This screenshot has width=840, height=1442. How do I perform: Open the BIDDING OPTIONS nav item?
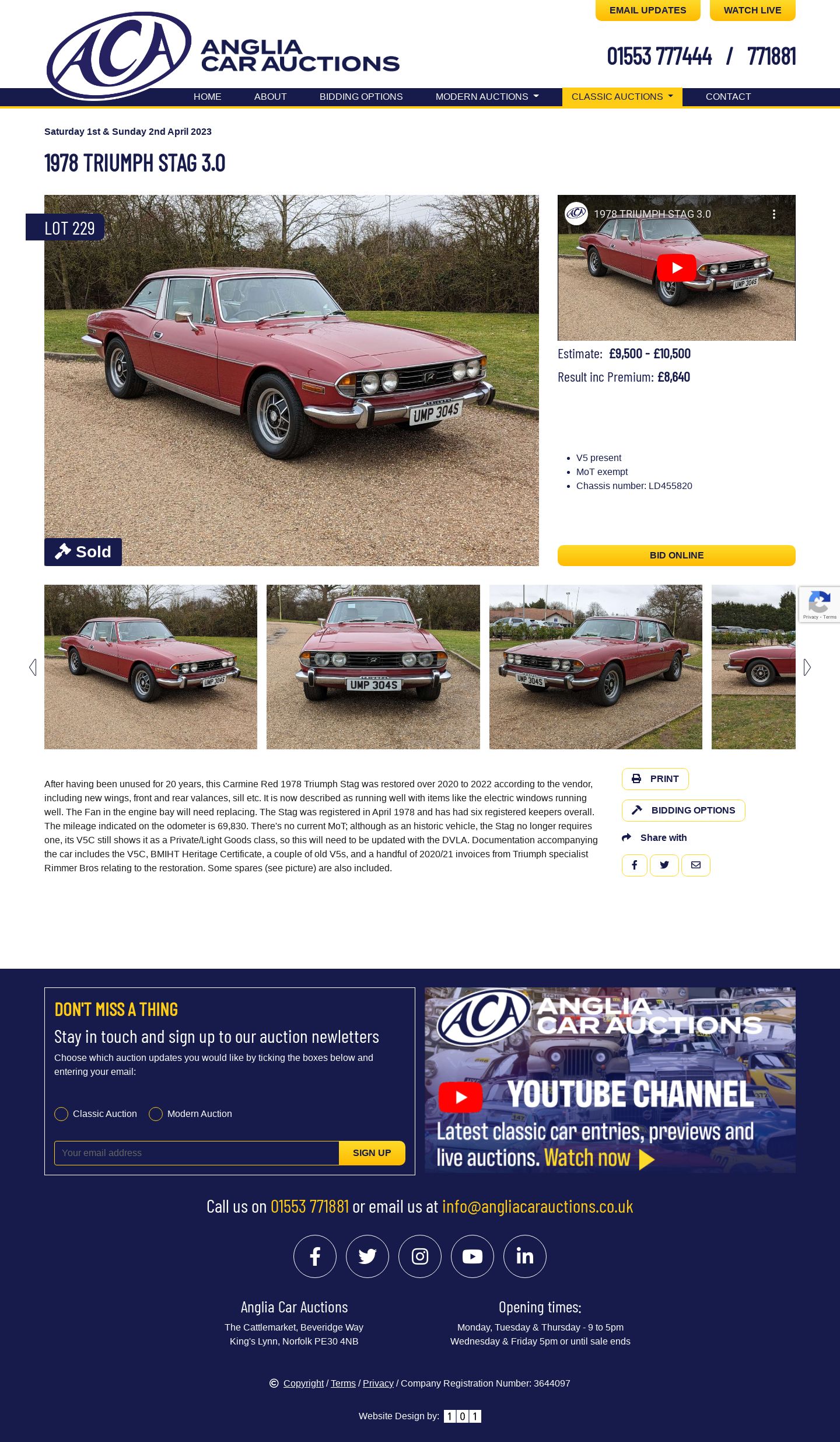click(360, 97)
